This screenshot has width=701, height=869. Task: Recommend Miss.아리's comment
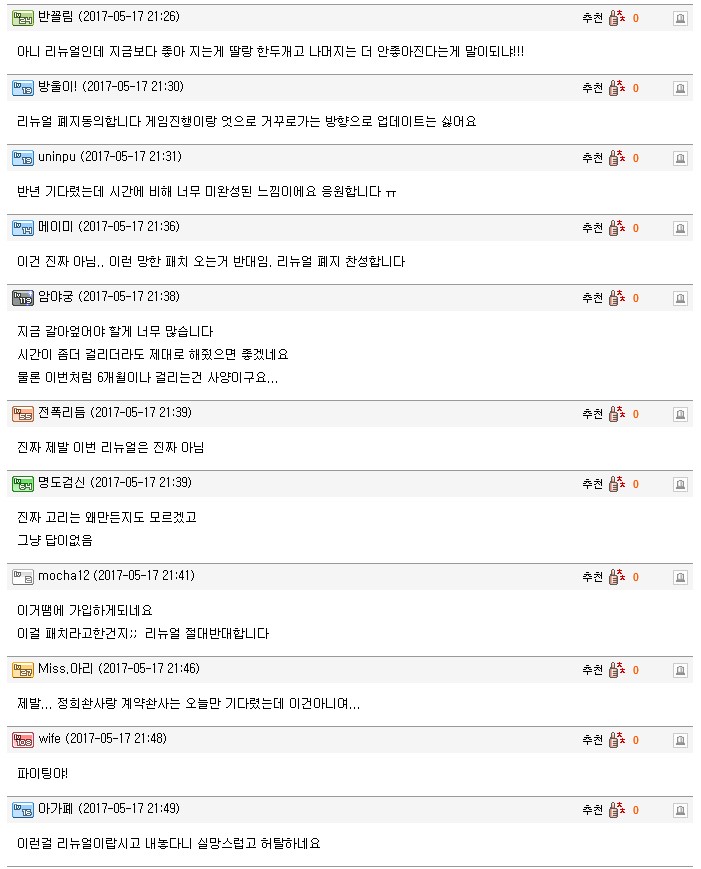tap(616, 670)
